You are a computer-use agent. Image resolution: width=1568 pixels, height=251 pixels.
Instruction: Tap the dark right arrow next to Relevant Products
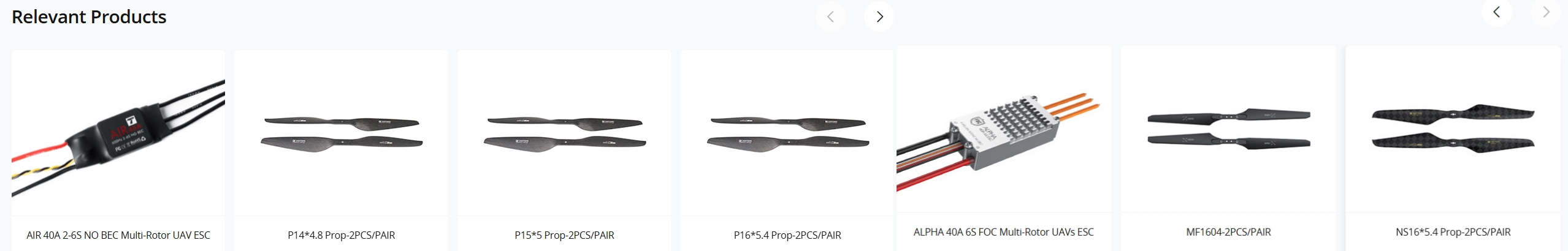click(x=879, y=17)
